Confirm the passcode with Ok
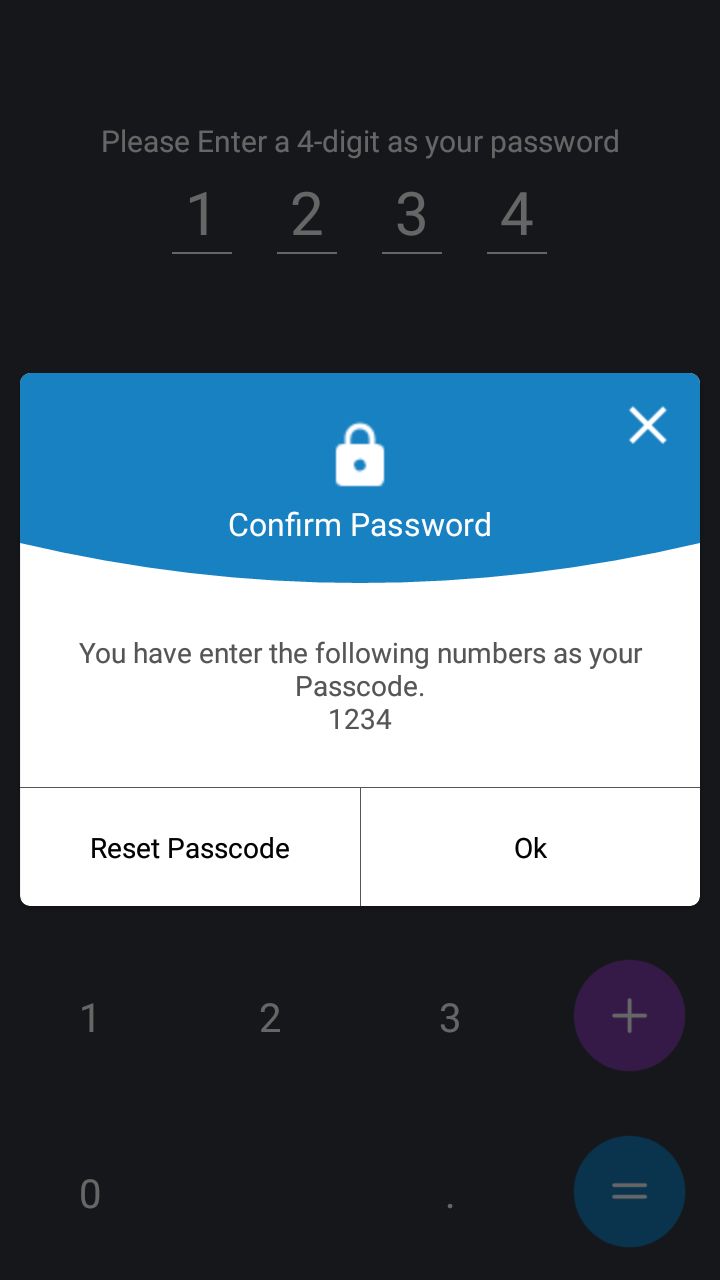 click(530, 847)
